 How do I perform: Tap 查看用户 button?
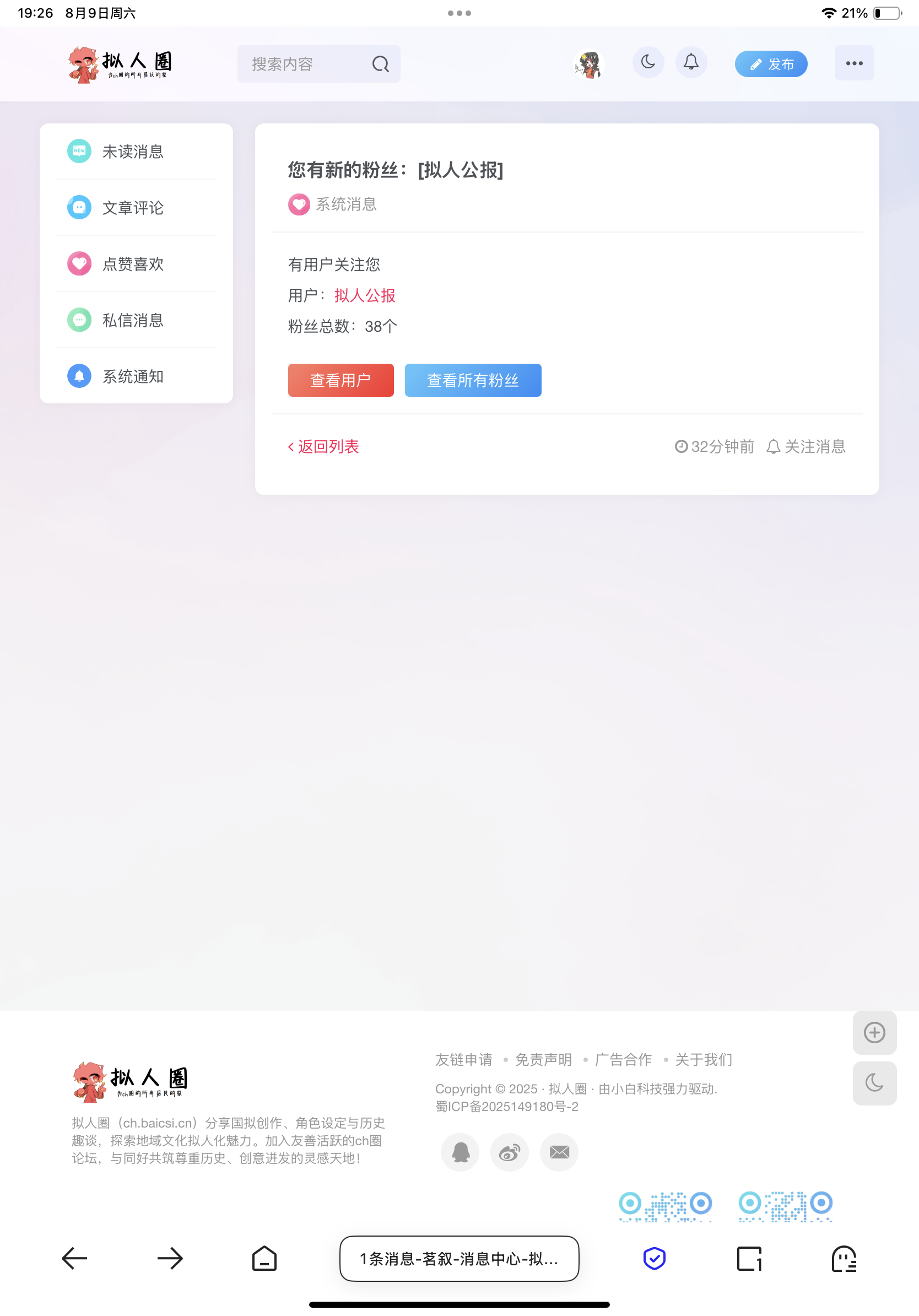point(341,380)
